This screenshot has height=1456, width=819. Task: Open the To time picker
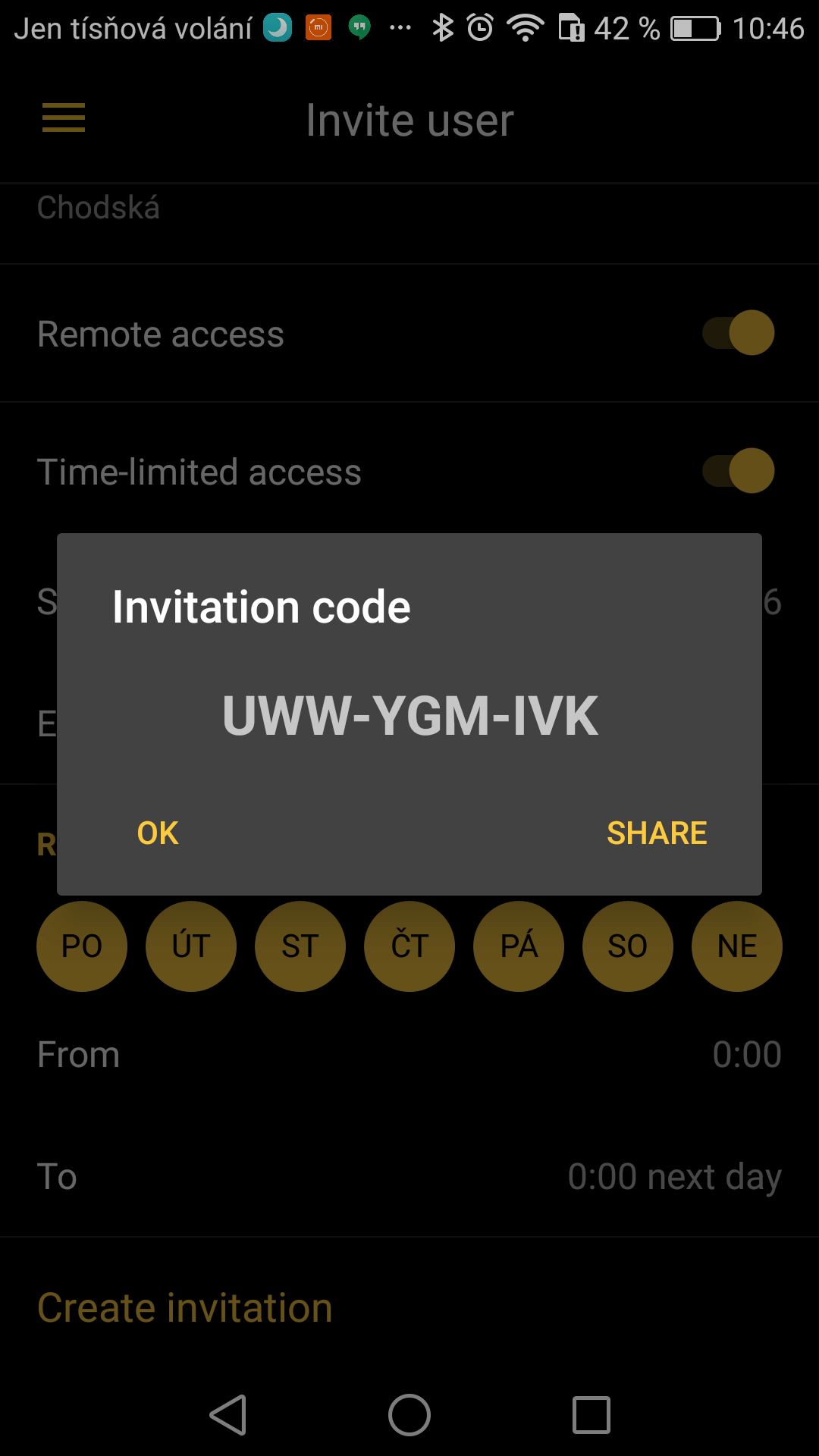409,1177
